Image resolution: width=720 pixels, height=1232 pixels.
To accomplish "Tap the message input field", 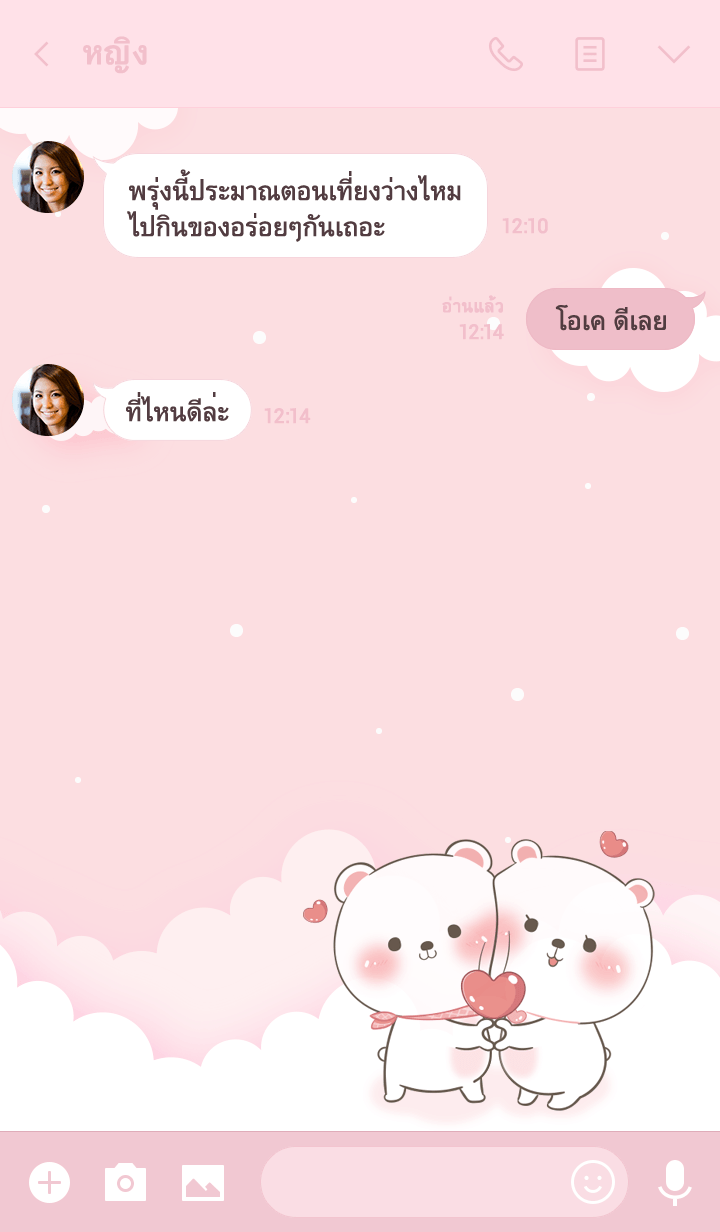I will 410,1182.
